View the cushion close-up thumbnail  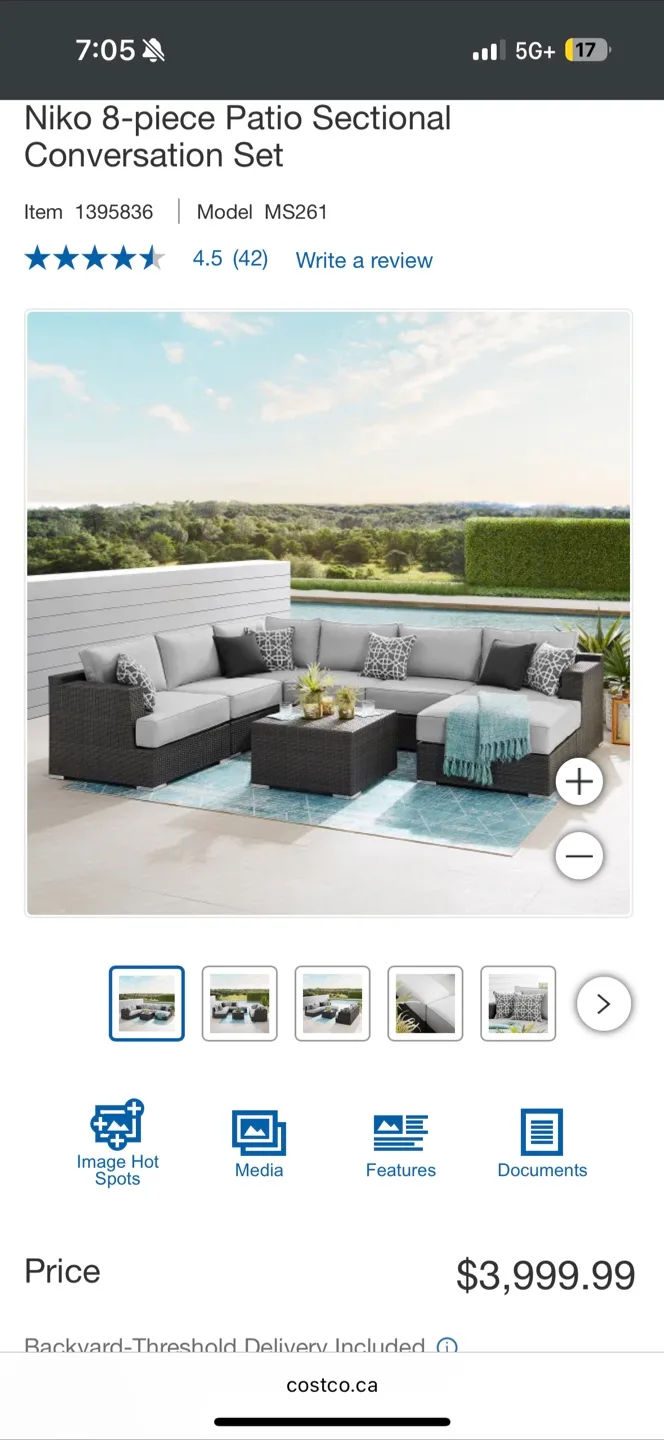pos(425,1003)
